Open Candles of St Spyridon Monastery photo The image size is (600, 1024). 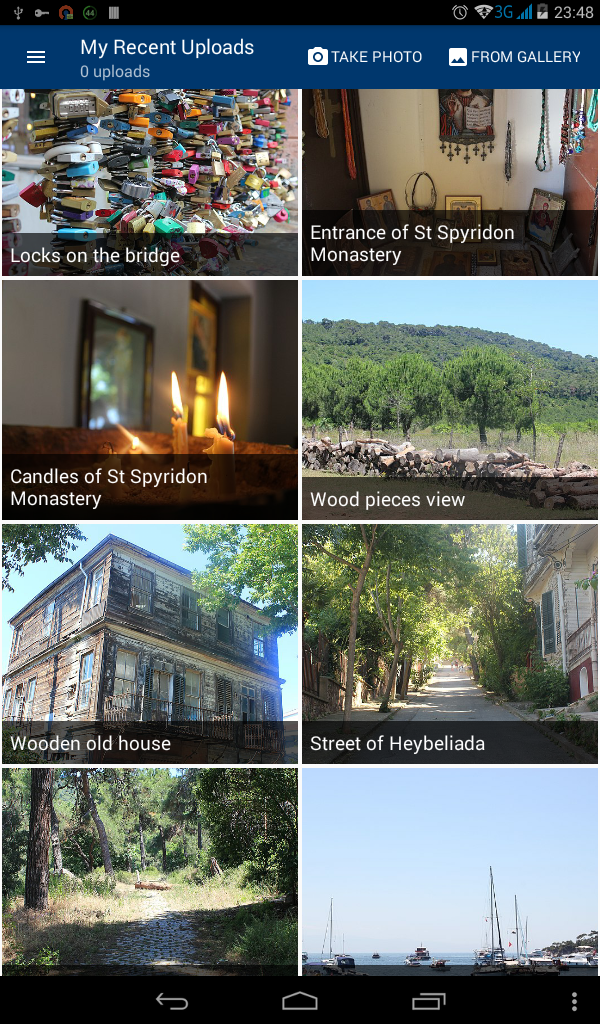150,400
